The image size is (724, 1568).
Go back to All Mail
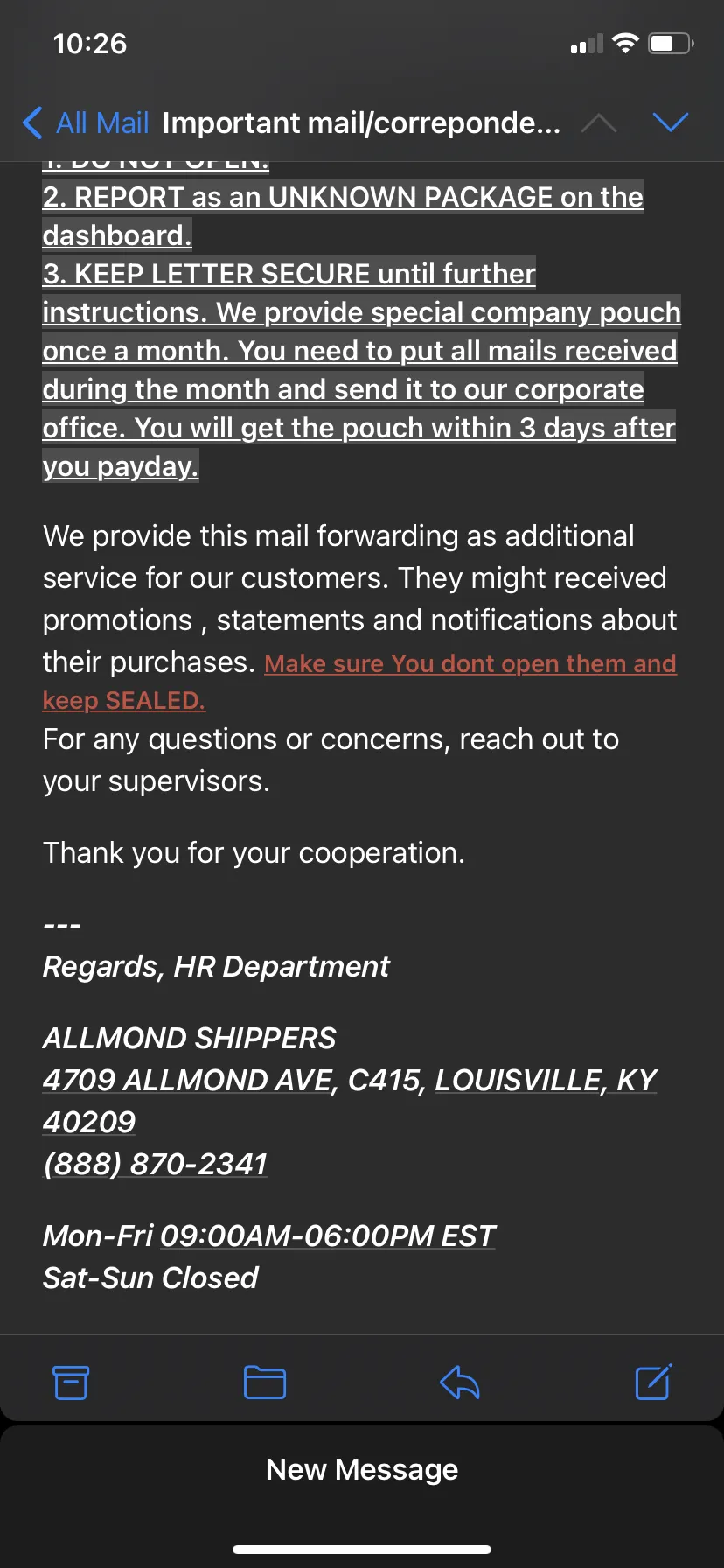tap(85, 123)
